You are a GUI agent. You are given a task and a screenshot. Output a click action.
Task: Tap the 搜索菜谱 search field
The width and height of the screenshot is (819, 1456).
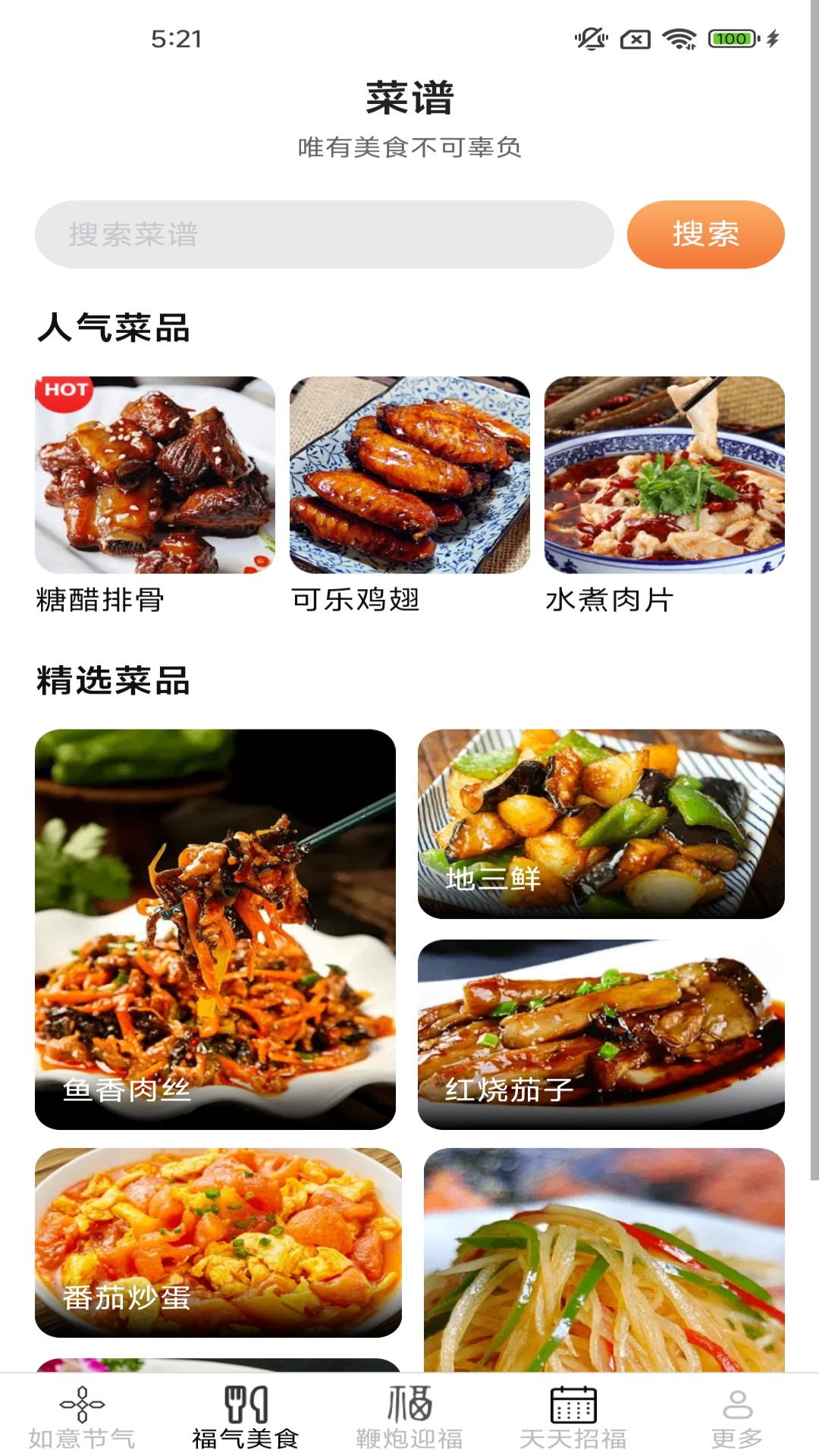(324, 234)
